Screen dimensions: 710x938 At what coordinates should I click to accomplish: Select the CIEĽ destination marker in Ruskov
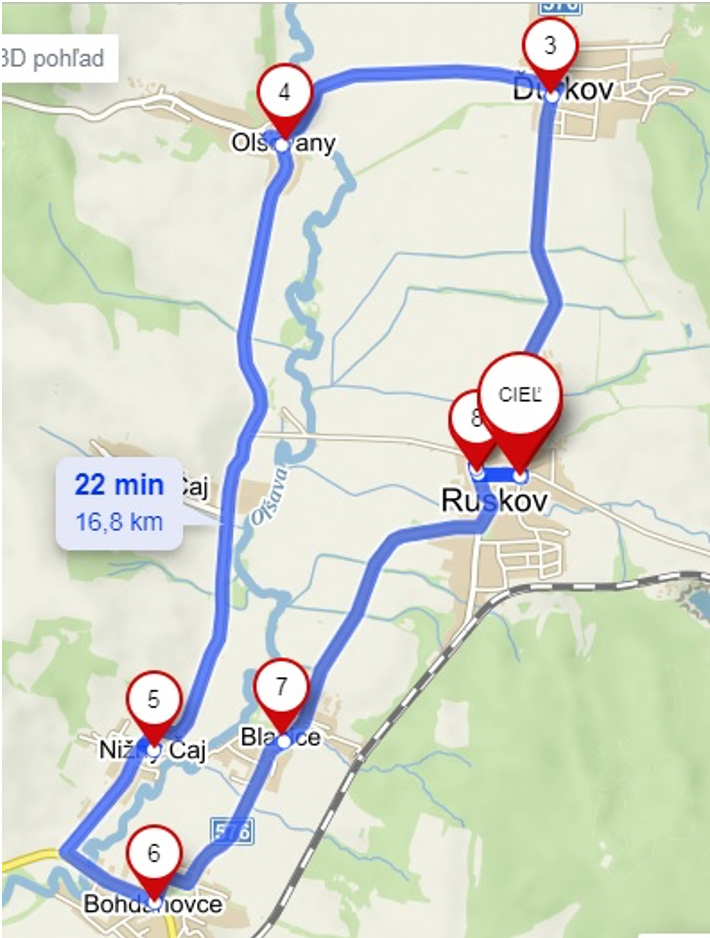pyautogui.click(x=521, y=394)
